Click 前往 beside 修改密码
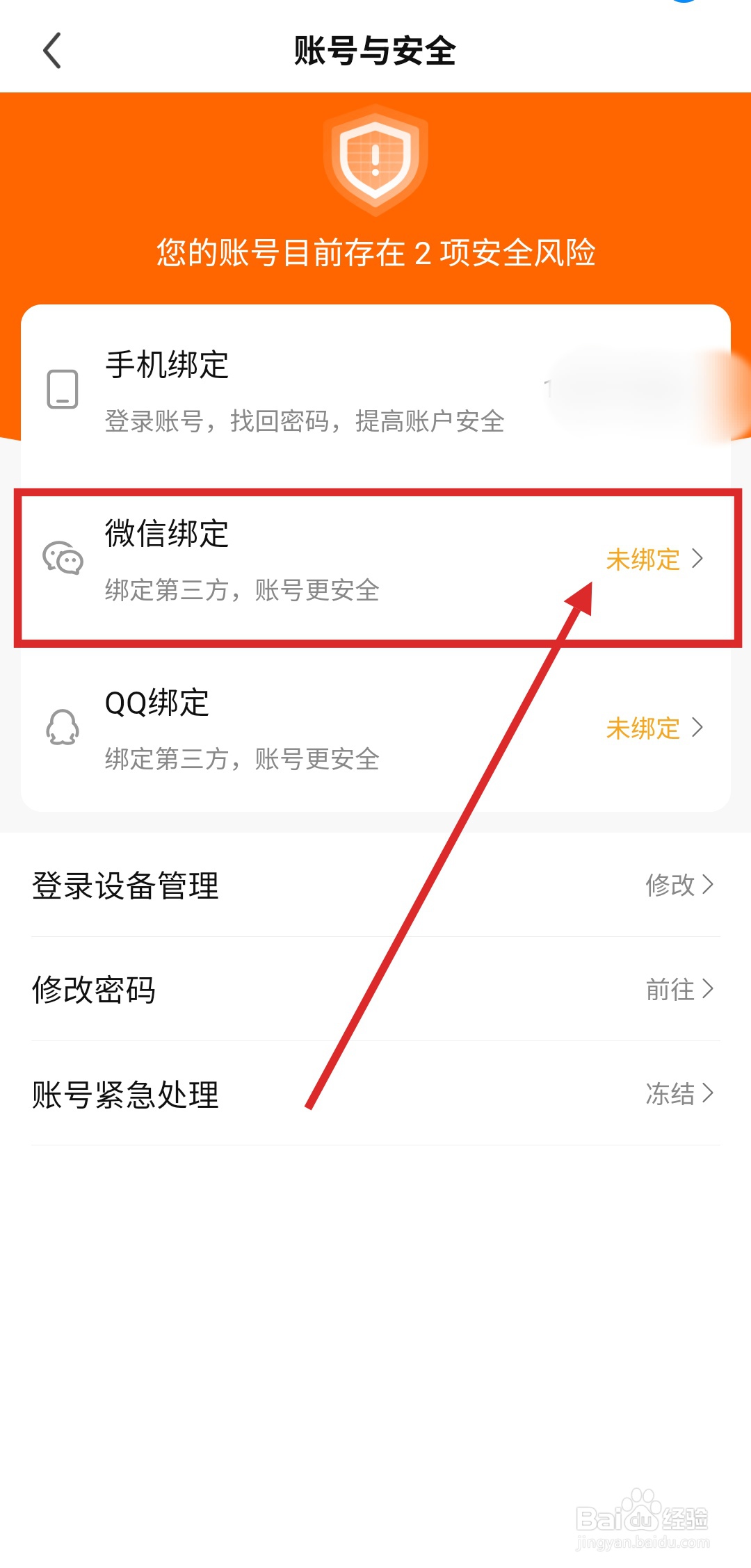Image resolution: width=751 pixels, height=1568 pixels. (x=670, y=990)
